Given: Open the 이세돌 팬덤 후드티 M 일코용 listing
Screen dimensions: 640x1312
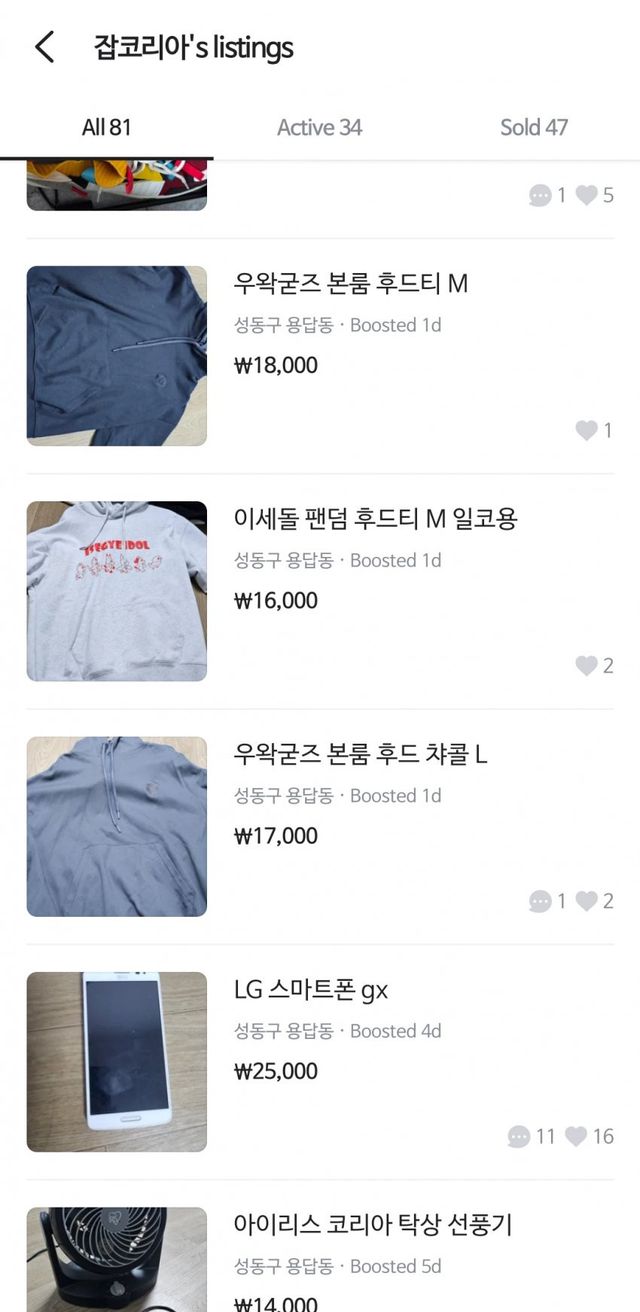Looking at the screenshot, I should (x=375, y=519).
